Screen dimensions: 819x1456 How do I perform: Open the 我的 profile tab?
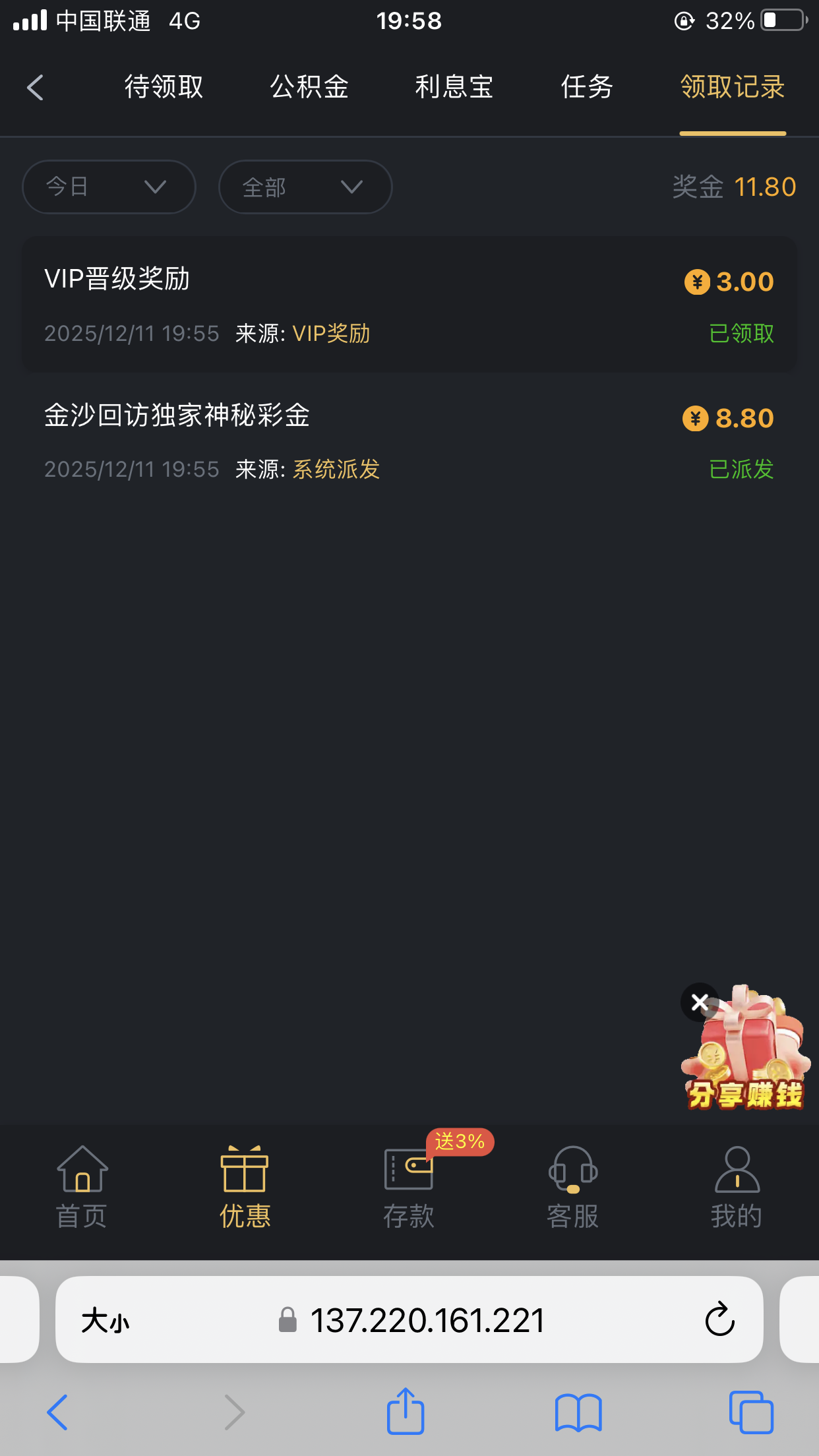pos(737,1187)
